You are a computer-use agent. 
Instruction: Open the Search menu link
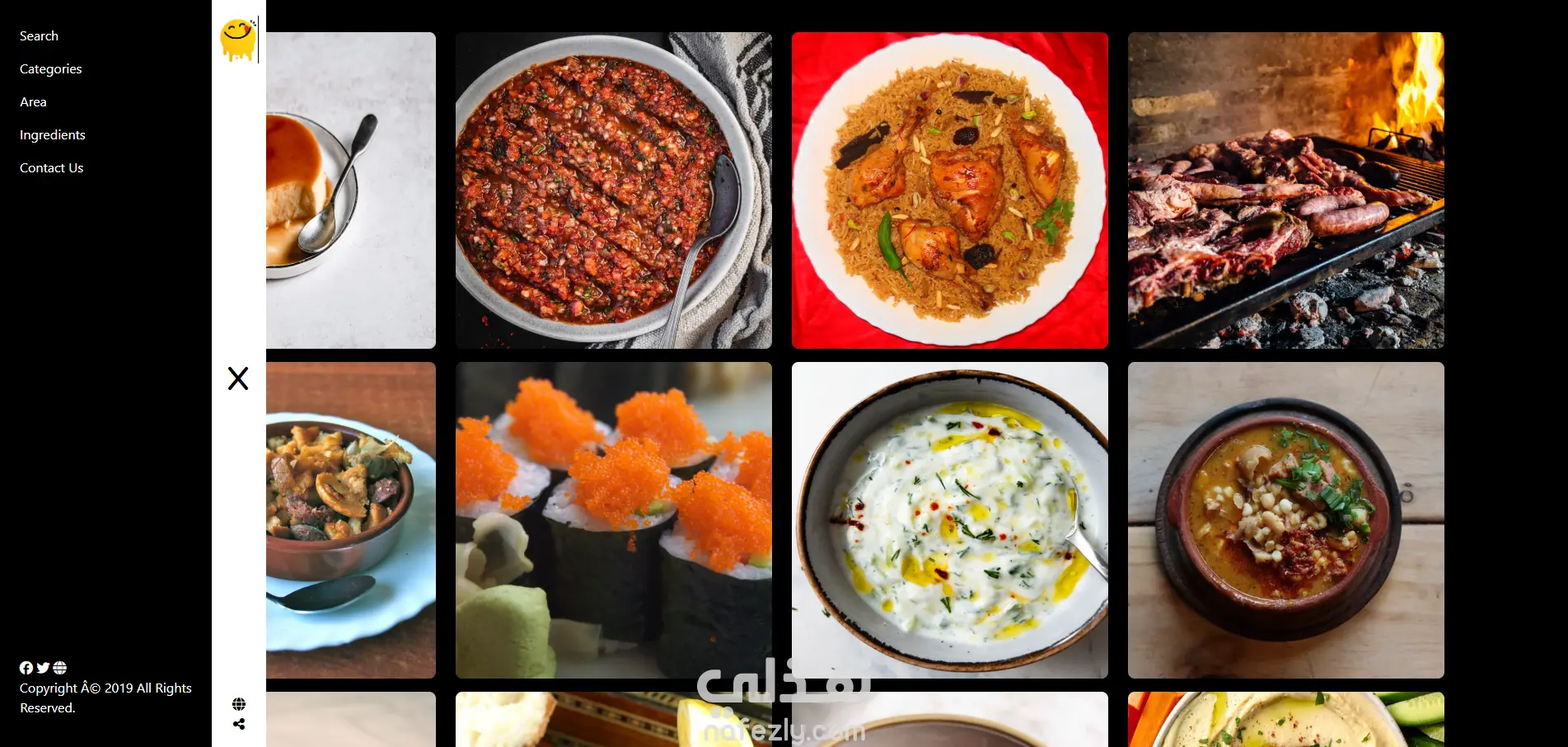click(x=39, y=36)
